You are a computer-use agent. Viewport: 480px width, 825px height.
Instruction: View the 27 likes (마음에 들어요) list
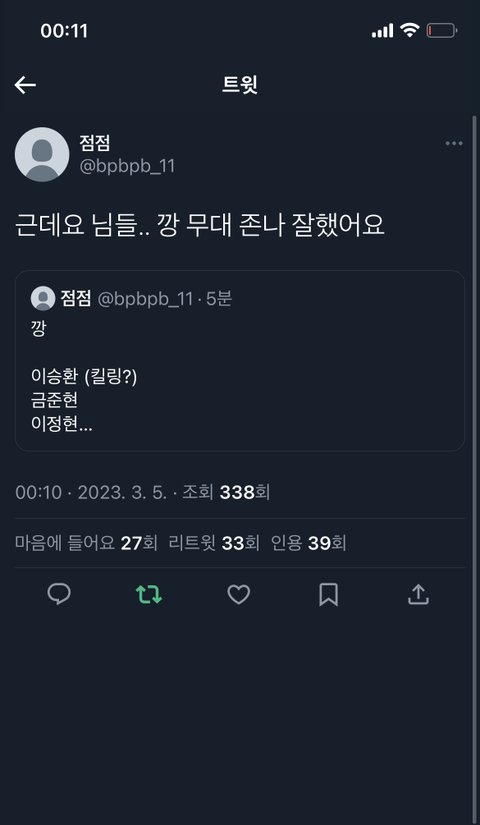86,543
